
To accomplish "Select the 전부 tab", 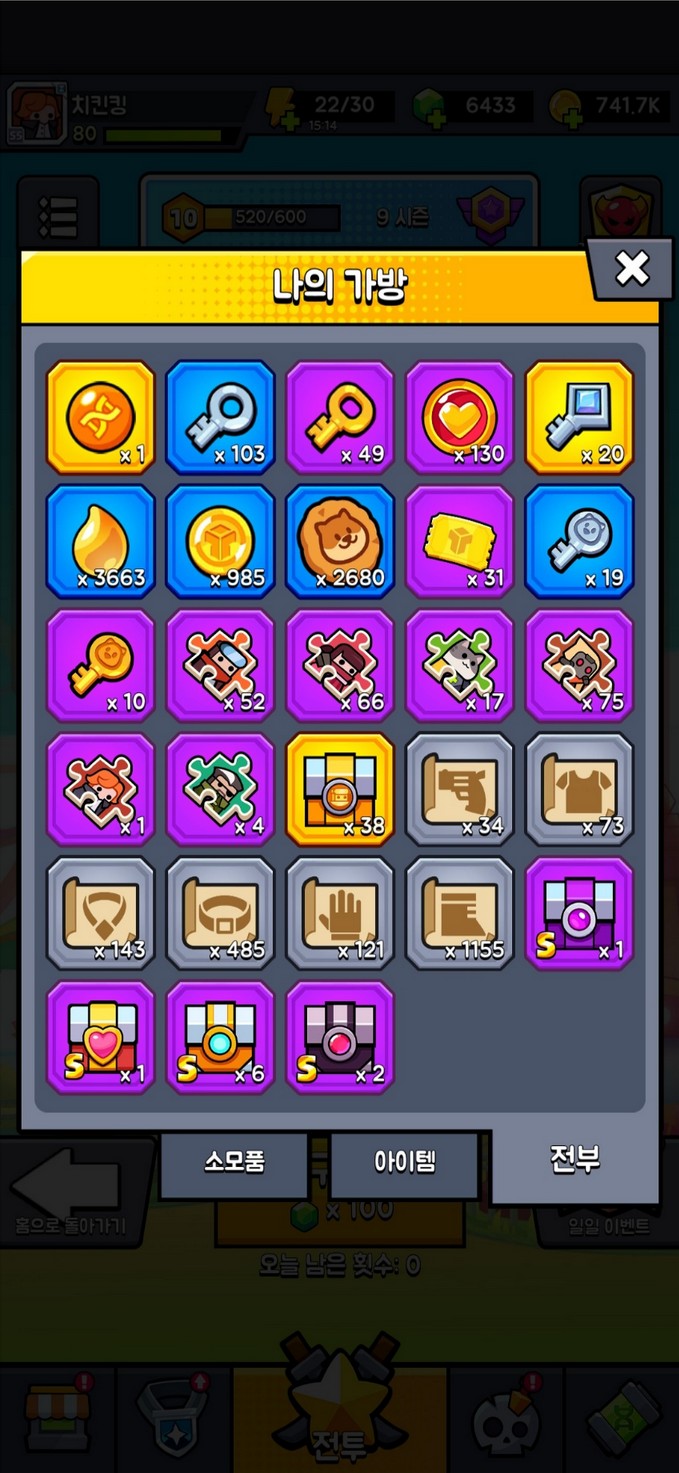I will (x=575, y=1162).
